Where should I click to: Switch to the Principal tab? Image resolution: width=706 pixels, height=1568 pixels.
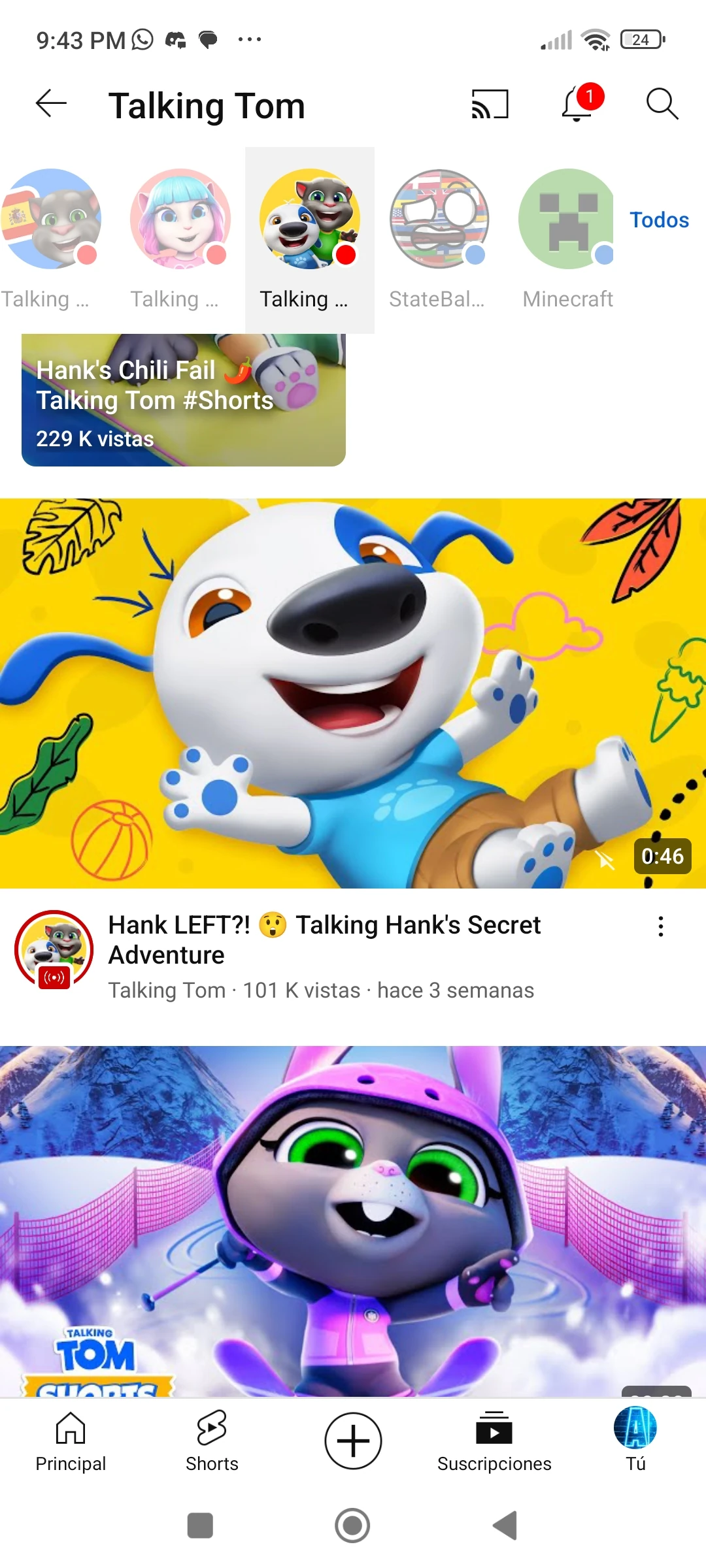click(71, 1441)
